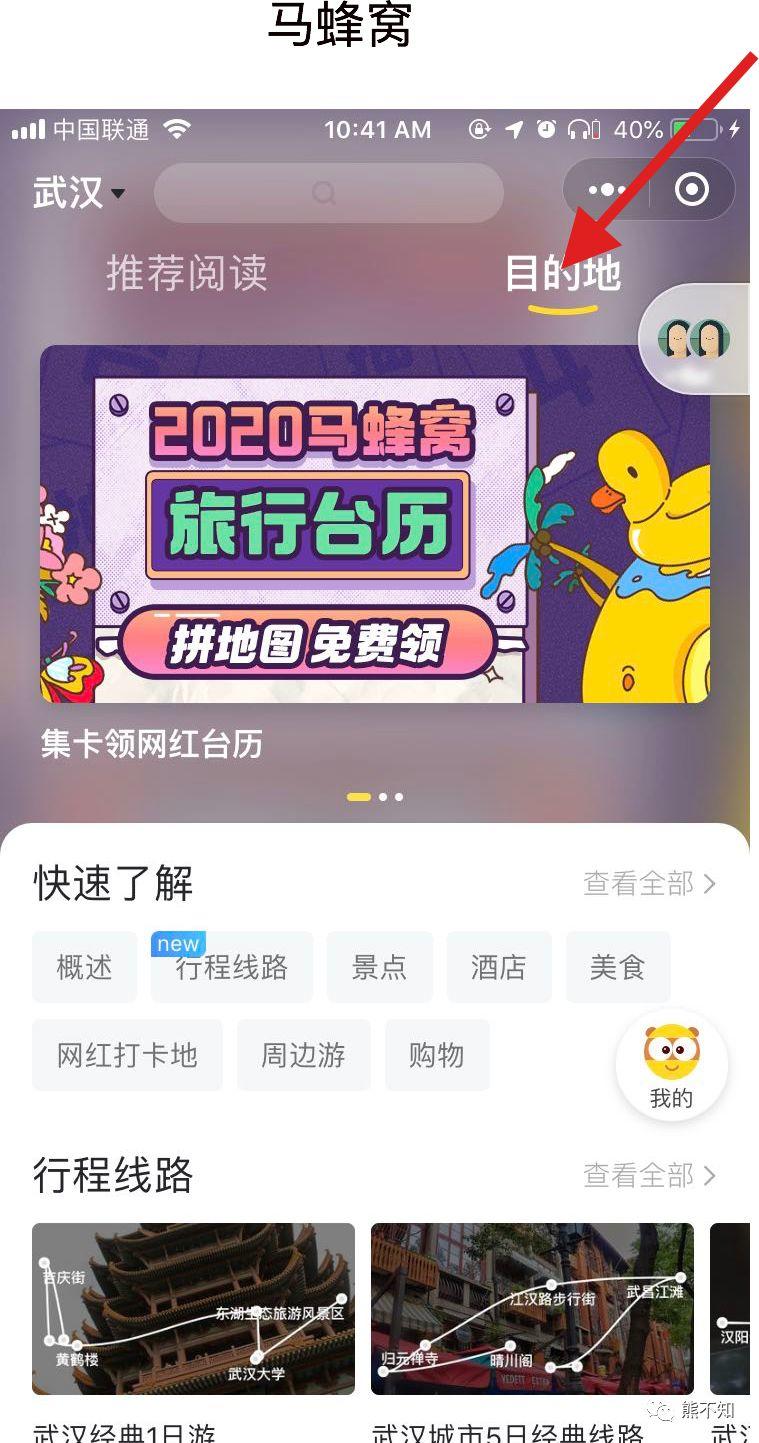Select the 酒店 chip
Viewport: 759px width, 1443px height.
(x=498, y=967)
